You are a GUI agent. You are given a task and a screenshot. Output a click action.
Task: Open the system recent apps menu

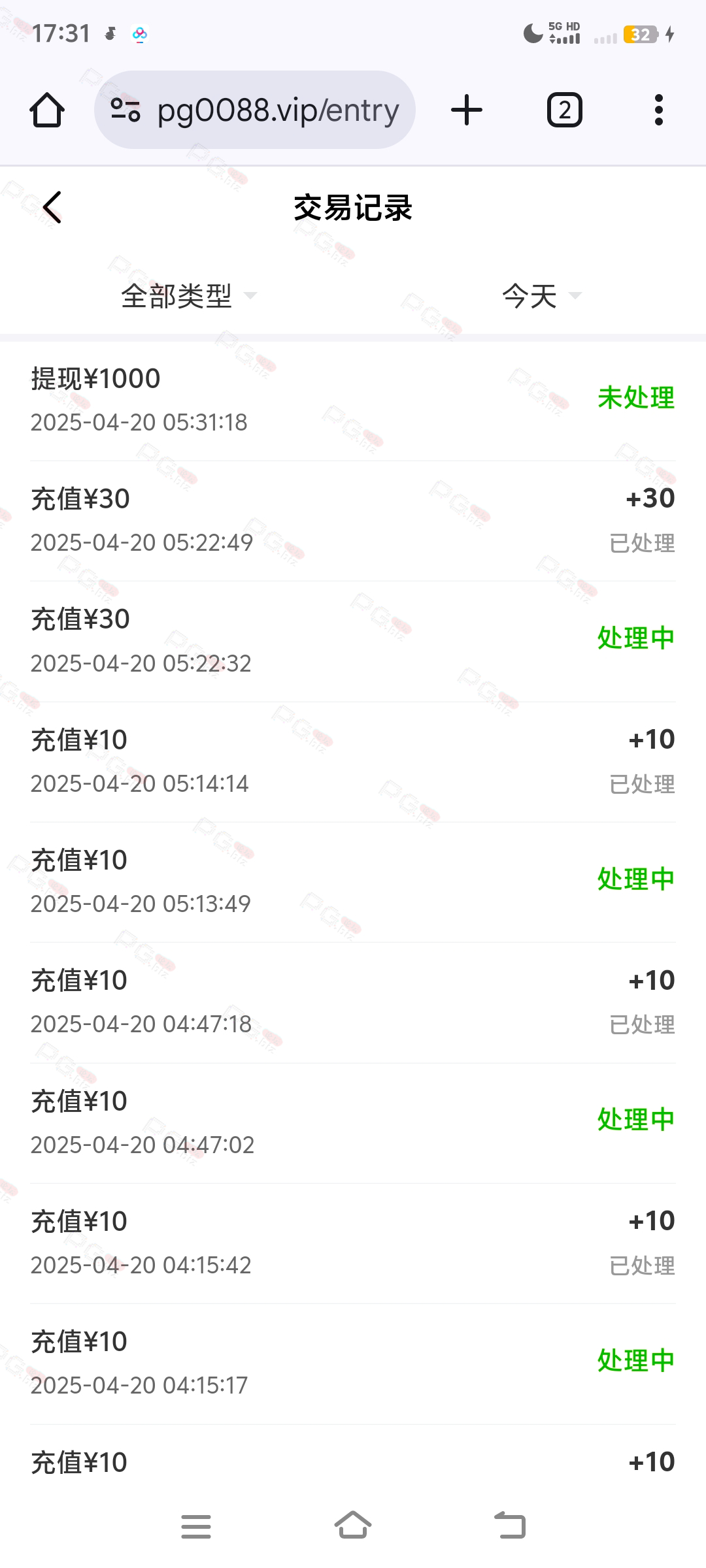pyautogui.click(x=196, y=1526)
